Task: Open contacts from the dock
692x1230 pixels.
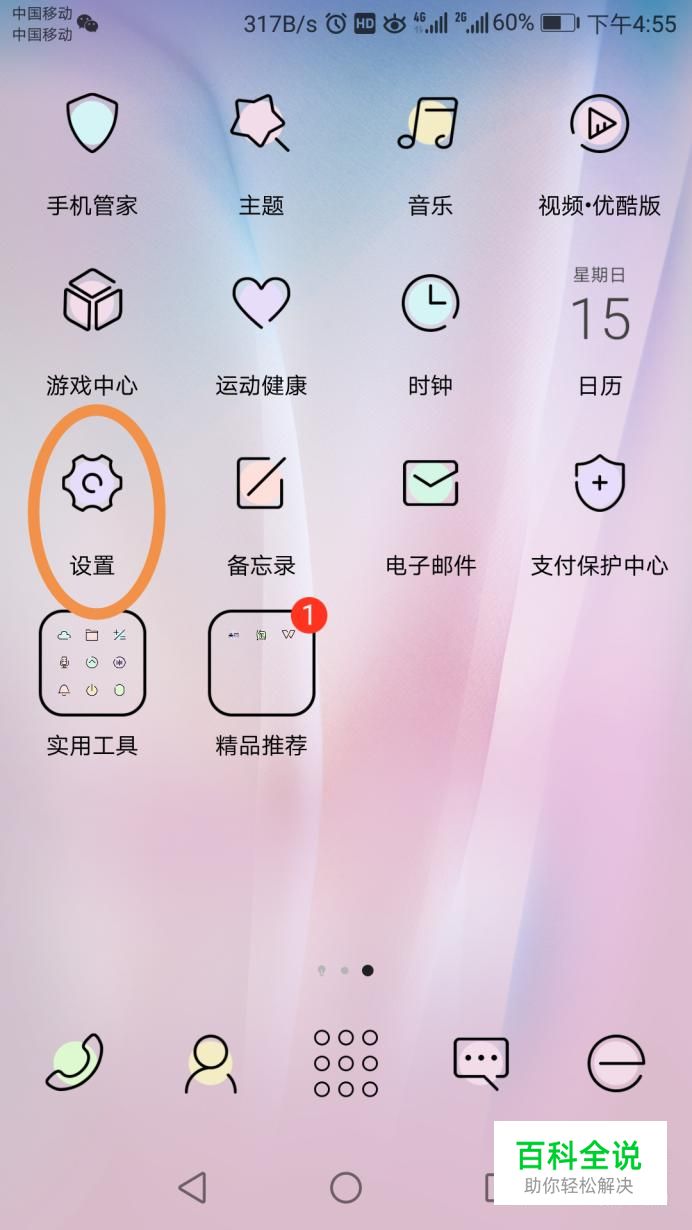Action: 210,1062
